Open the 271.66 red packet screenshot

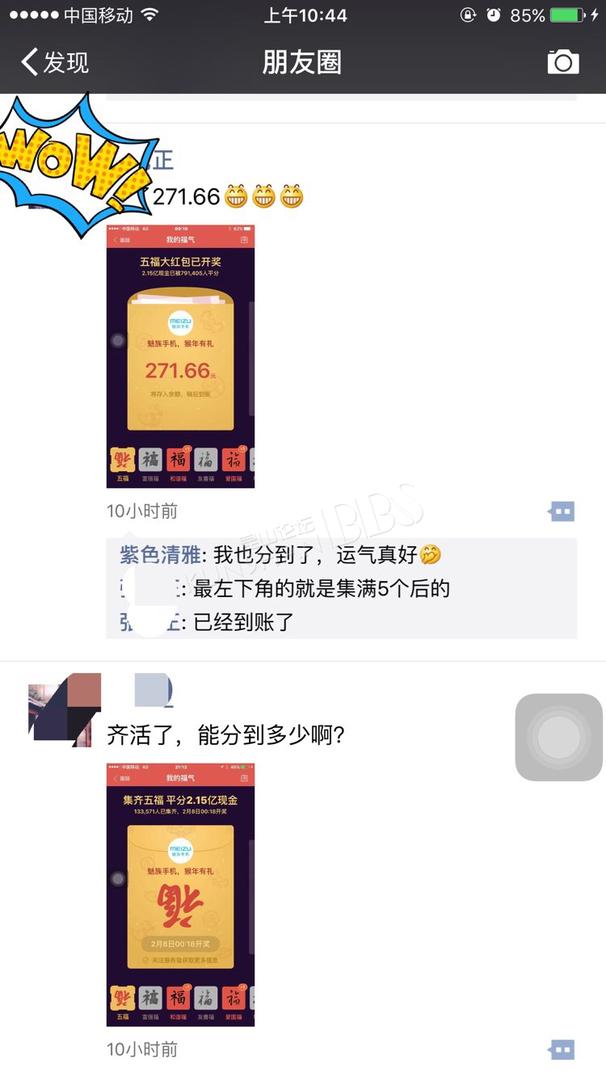click(x=181, y=356)
